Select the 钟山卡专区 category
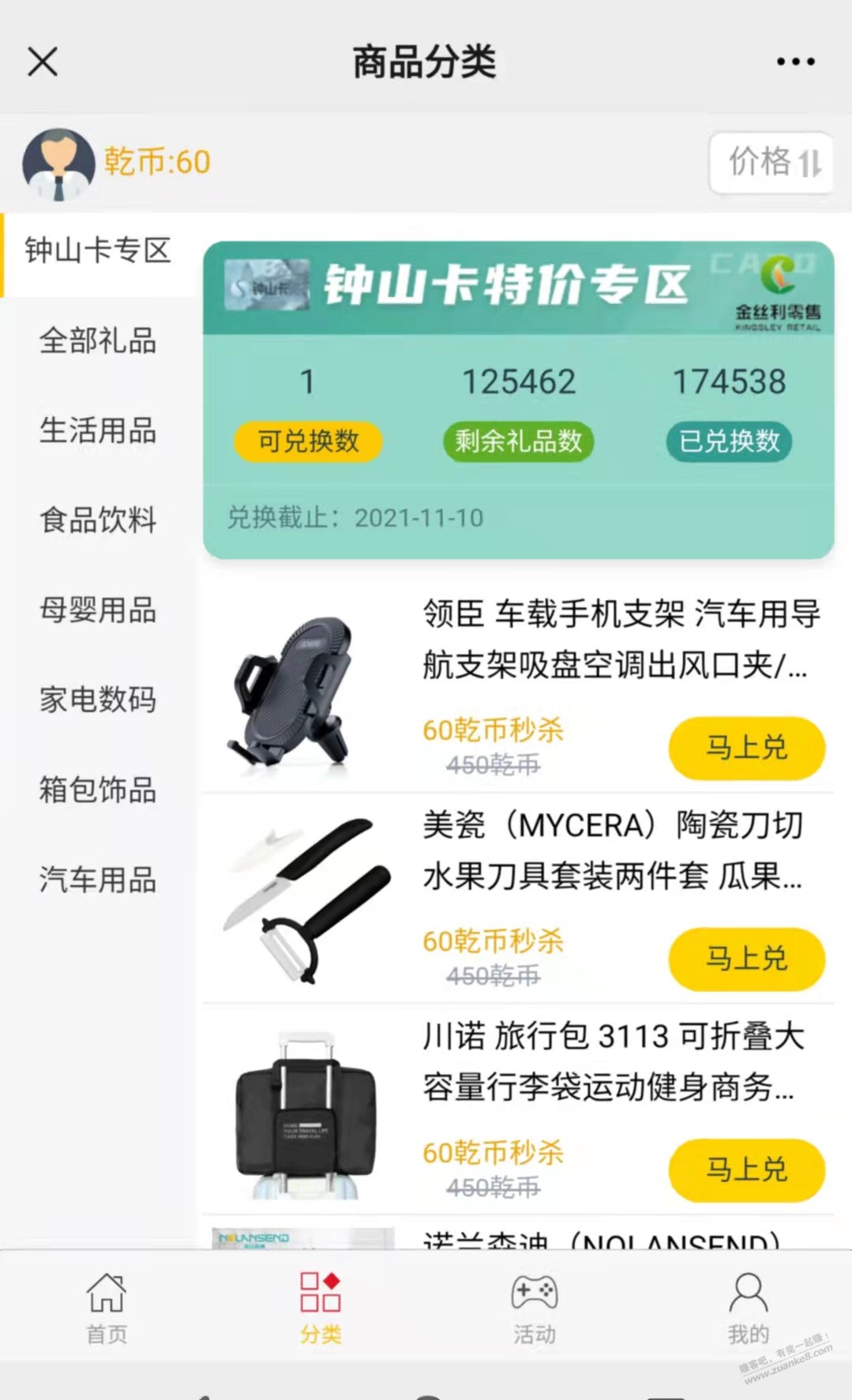852x1400 pixels. [98, 251]
